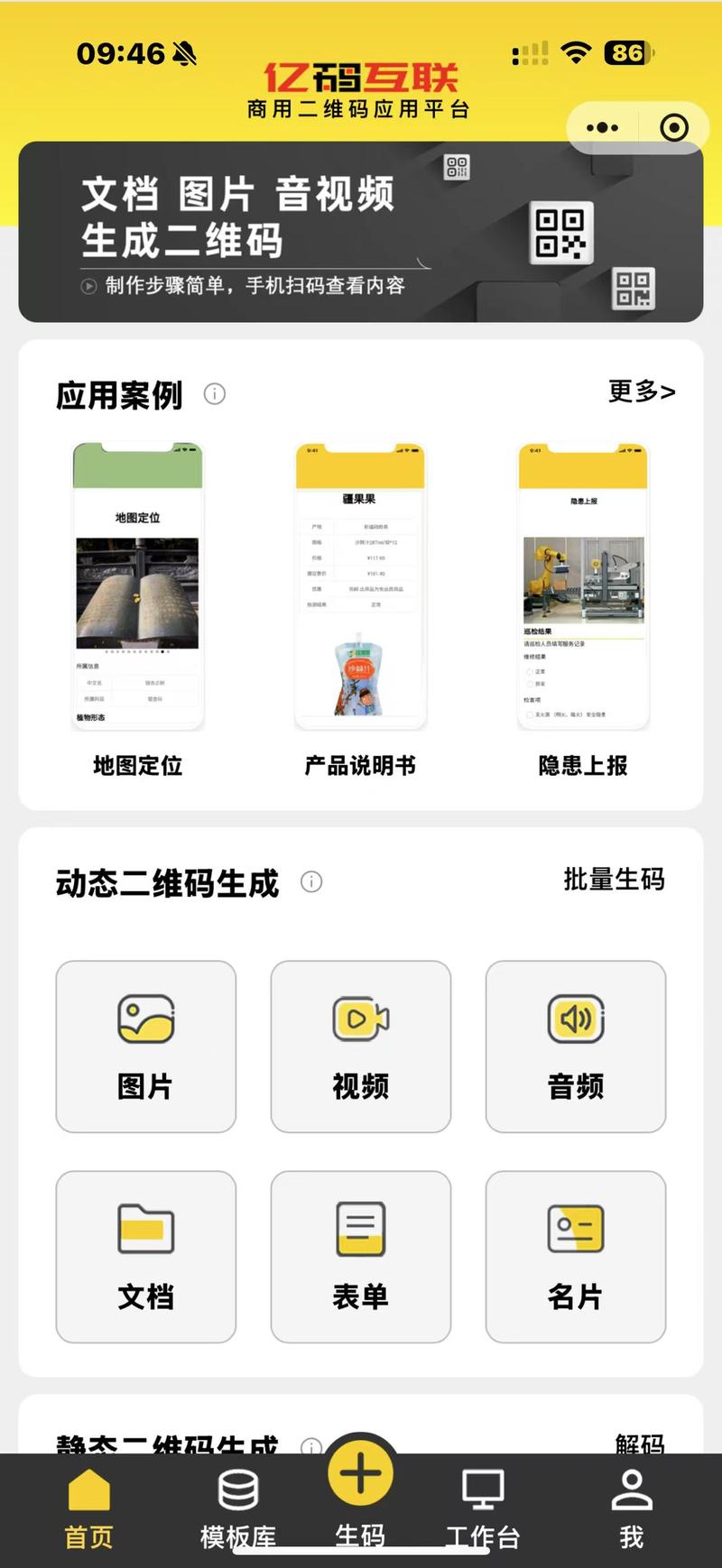This screenshot has width=722, height=1568.
Task: Open the mini program more-options menu
Action: (x=603, y=128)
